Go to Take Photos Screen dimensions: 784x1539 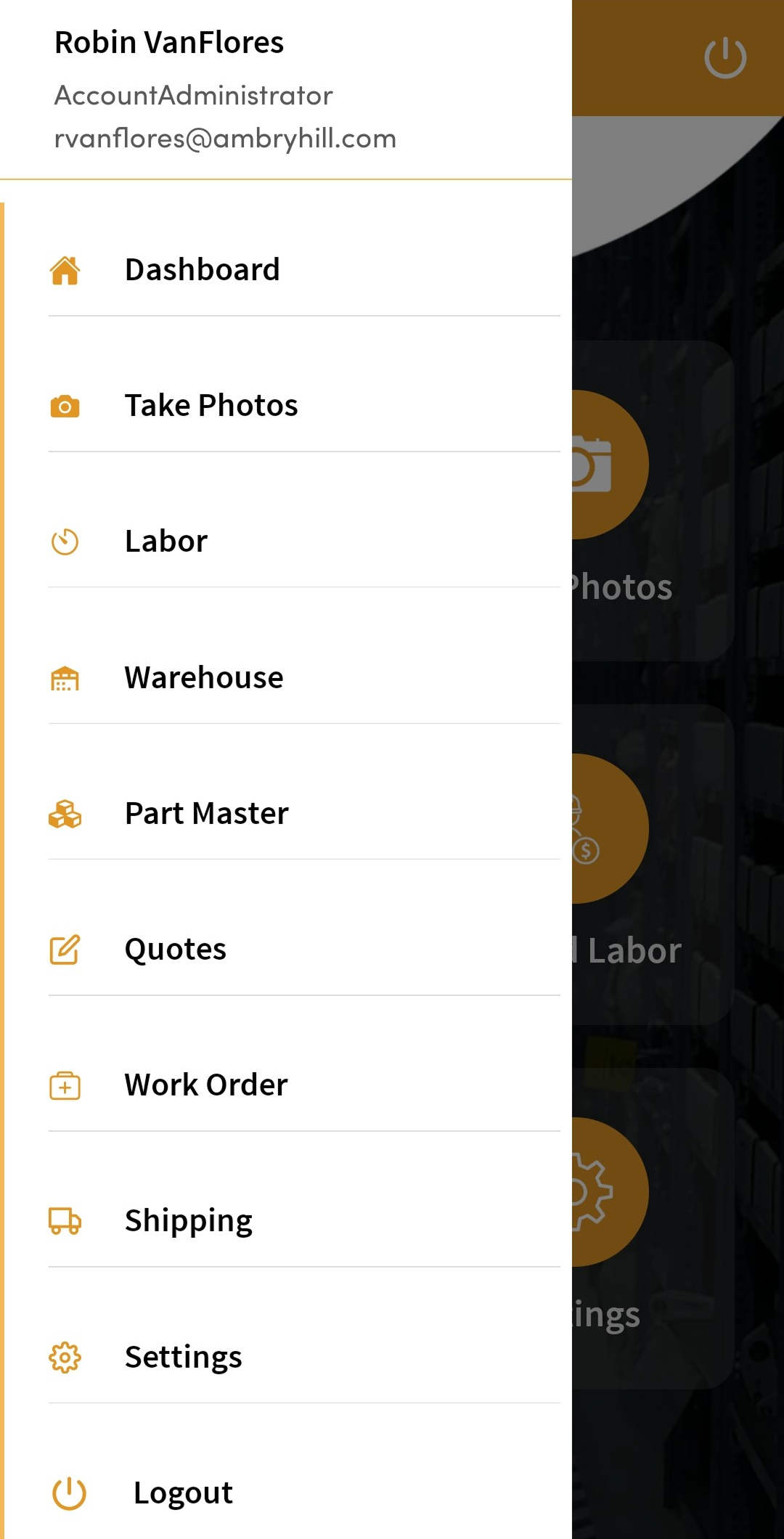click(211, 406)
